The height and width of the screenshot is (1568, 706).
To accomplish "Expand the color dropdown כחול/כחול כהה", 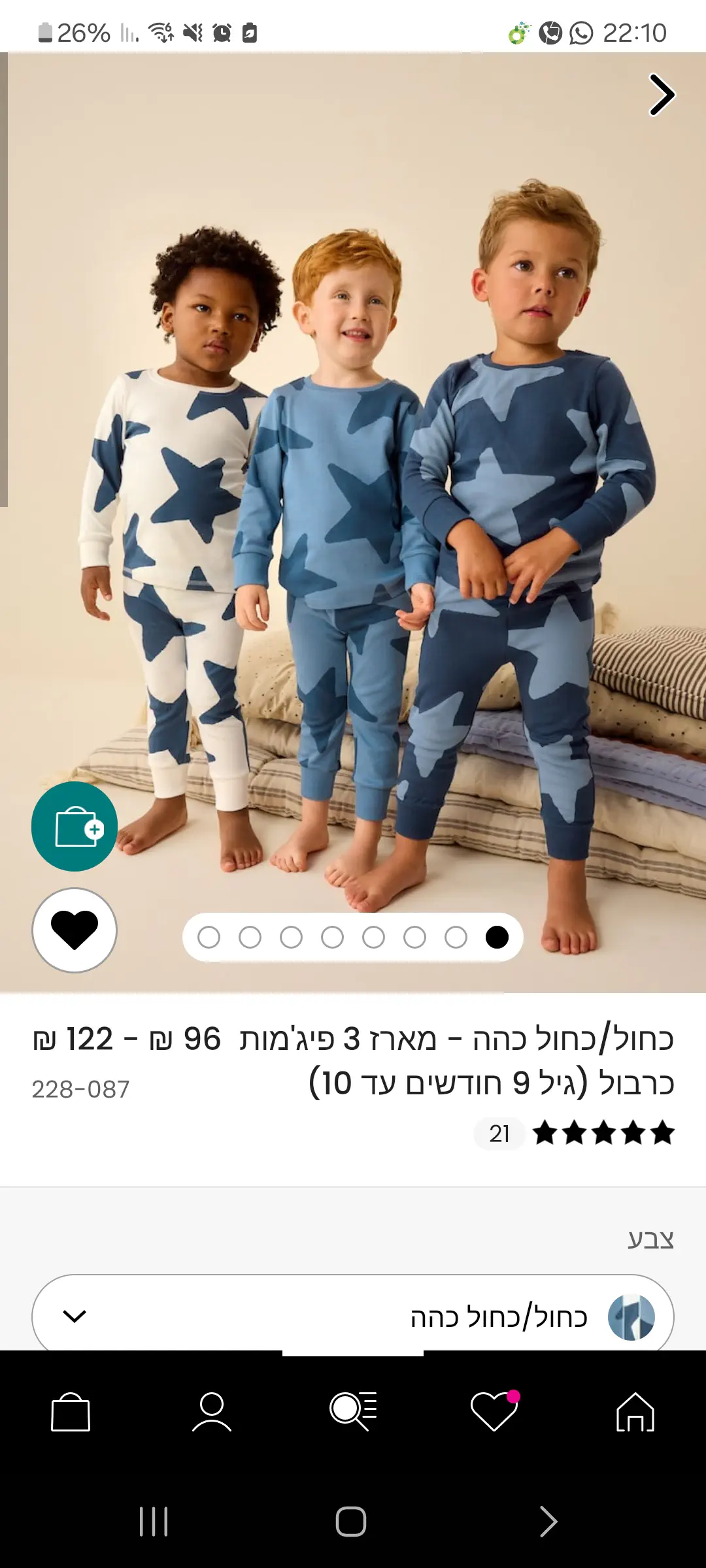I will (353, 1315).
